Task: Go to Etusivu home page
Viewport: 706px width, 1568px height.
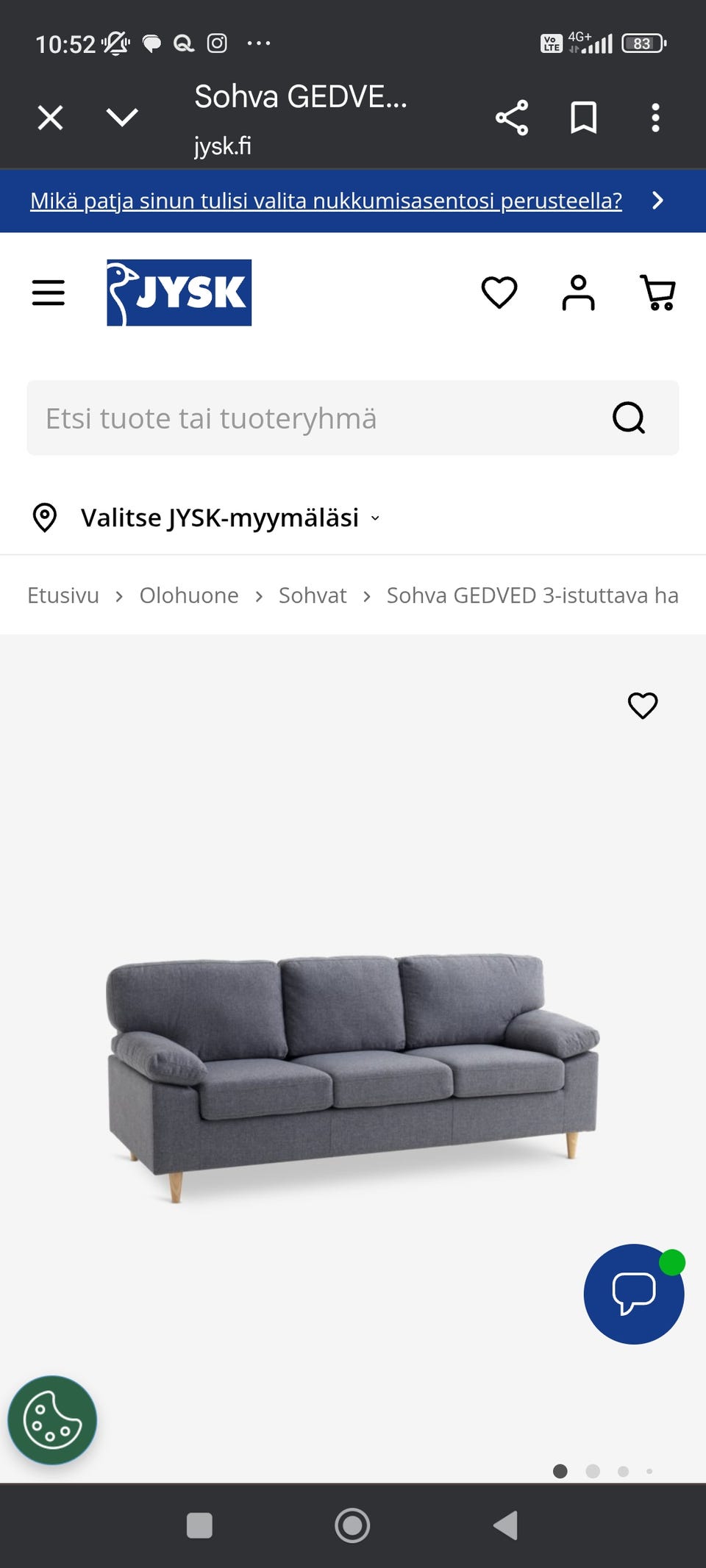Action: (63, 595)
